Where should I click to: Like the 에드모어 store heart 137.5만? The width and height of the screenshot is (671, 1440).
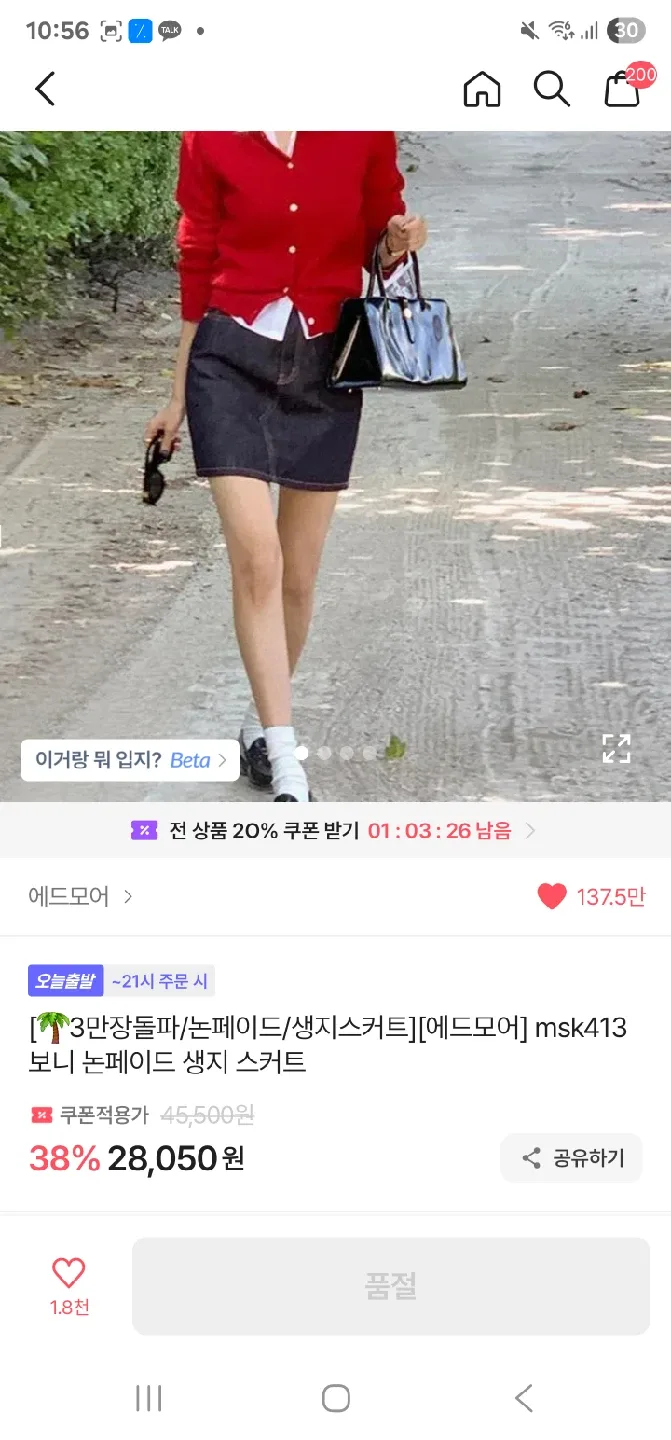(x=552, y=896)
